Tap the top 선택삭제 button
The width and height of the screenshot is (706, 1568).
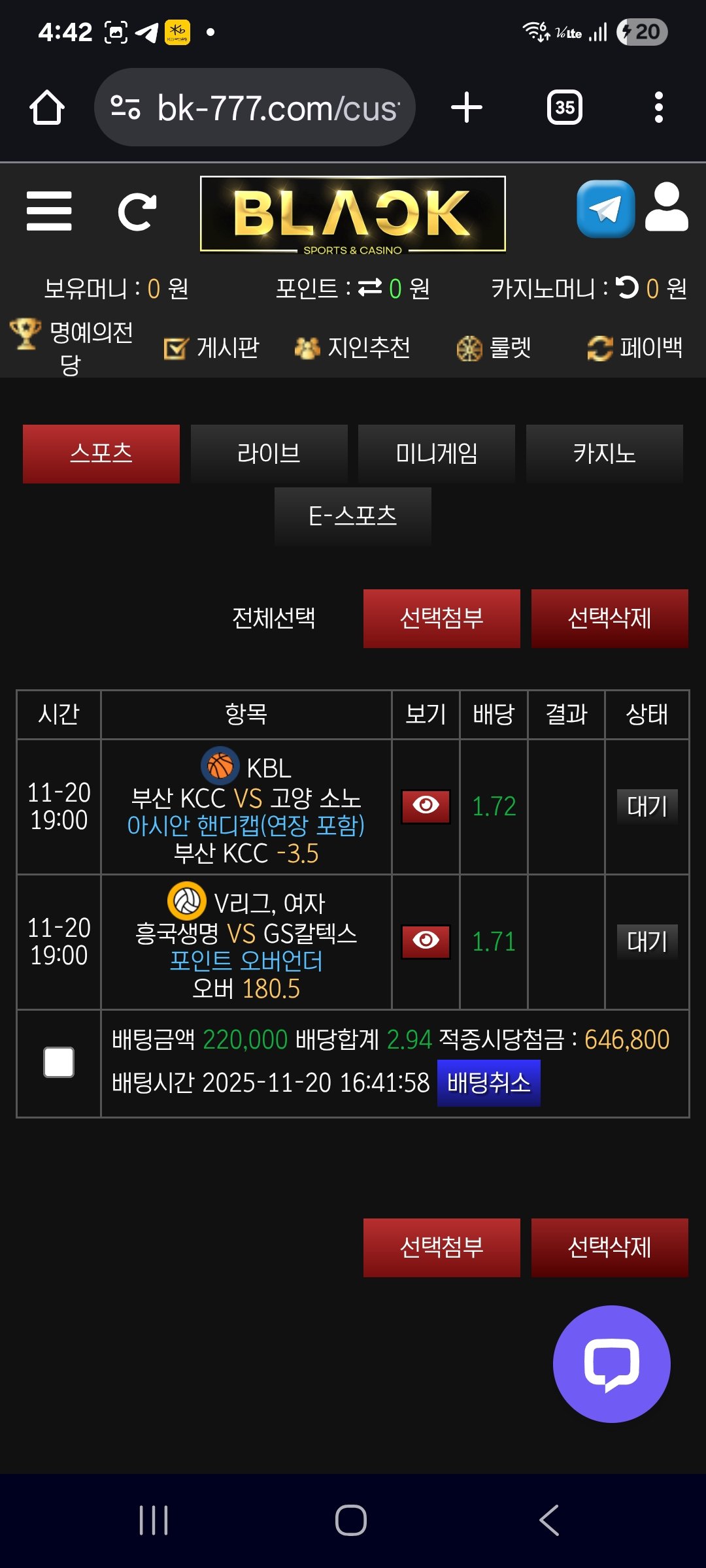(x=609, y=618)
